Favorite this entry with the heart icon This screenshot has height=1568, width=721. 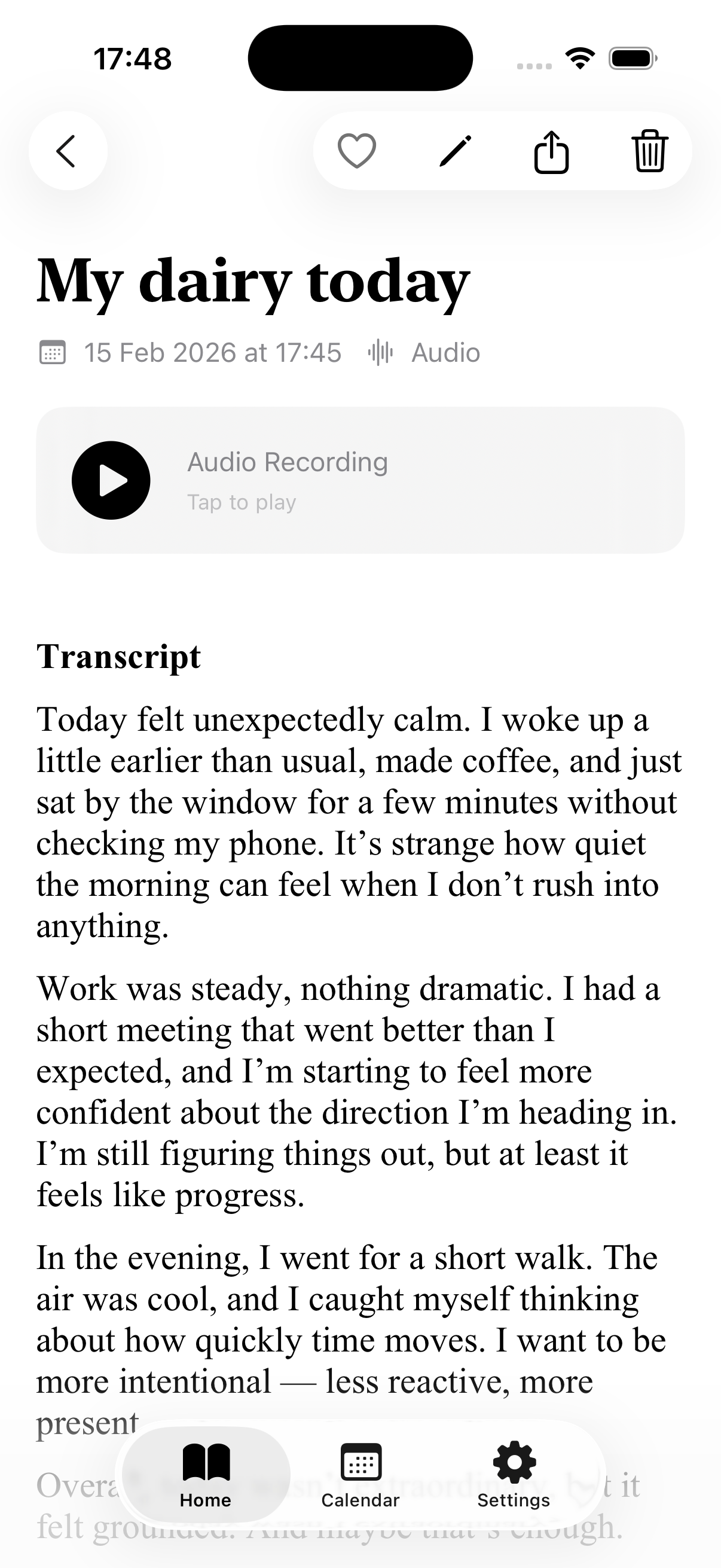[356, 150]
